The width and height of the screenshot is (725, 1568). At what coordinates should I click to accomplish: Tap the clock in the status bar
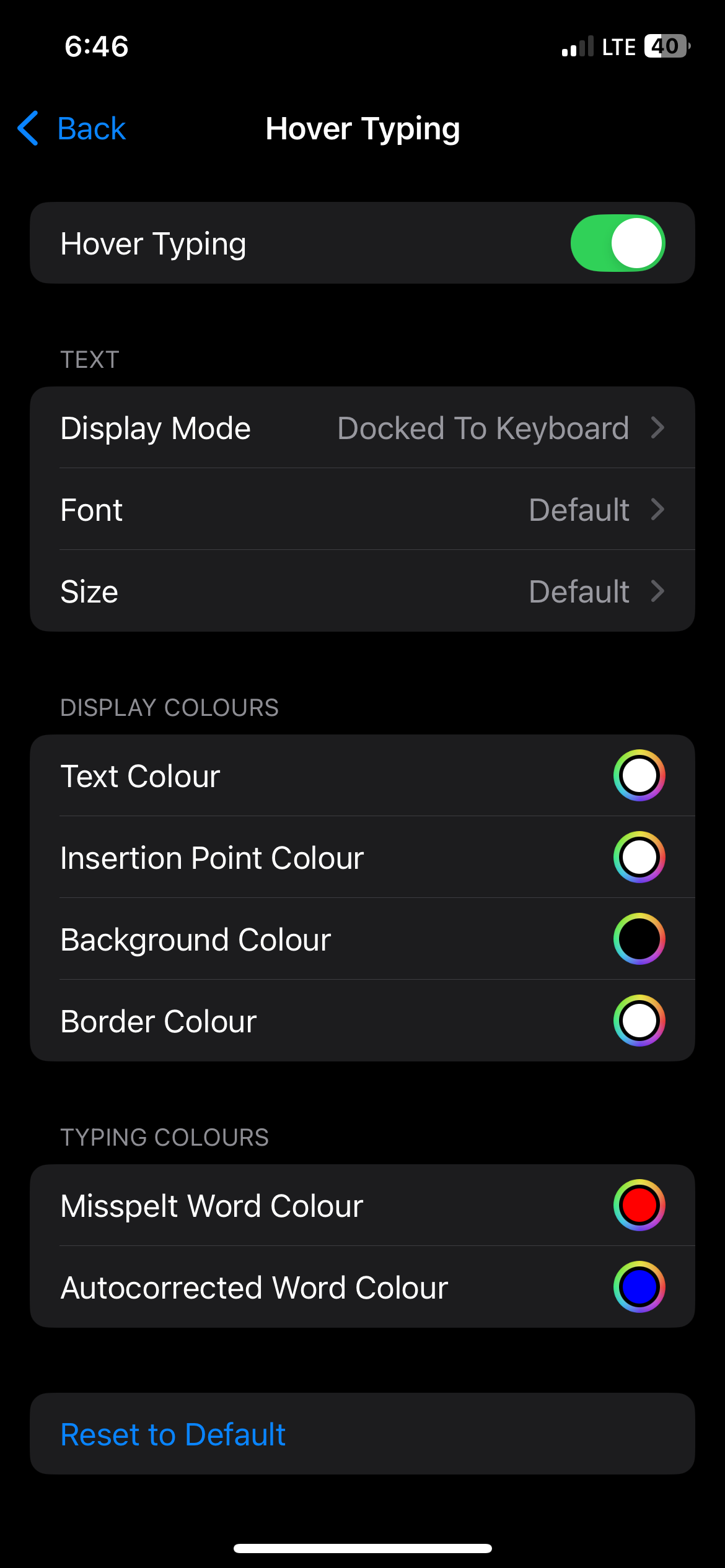(97, 45)
